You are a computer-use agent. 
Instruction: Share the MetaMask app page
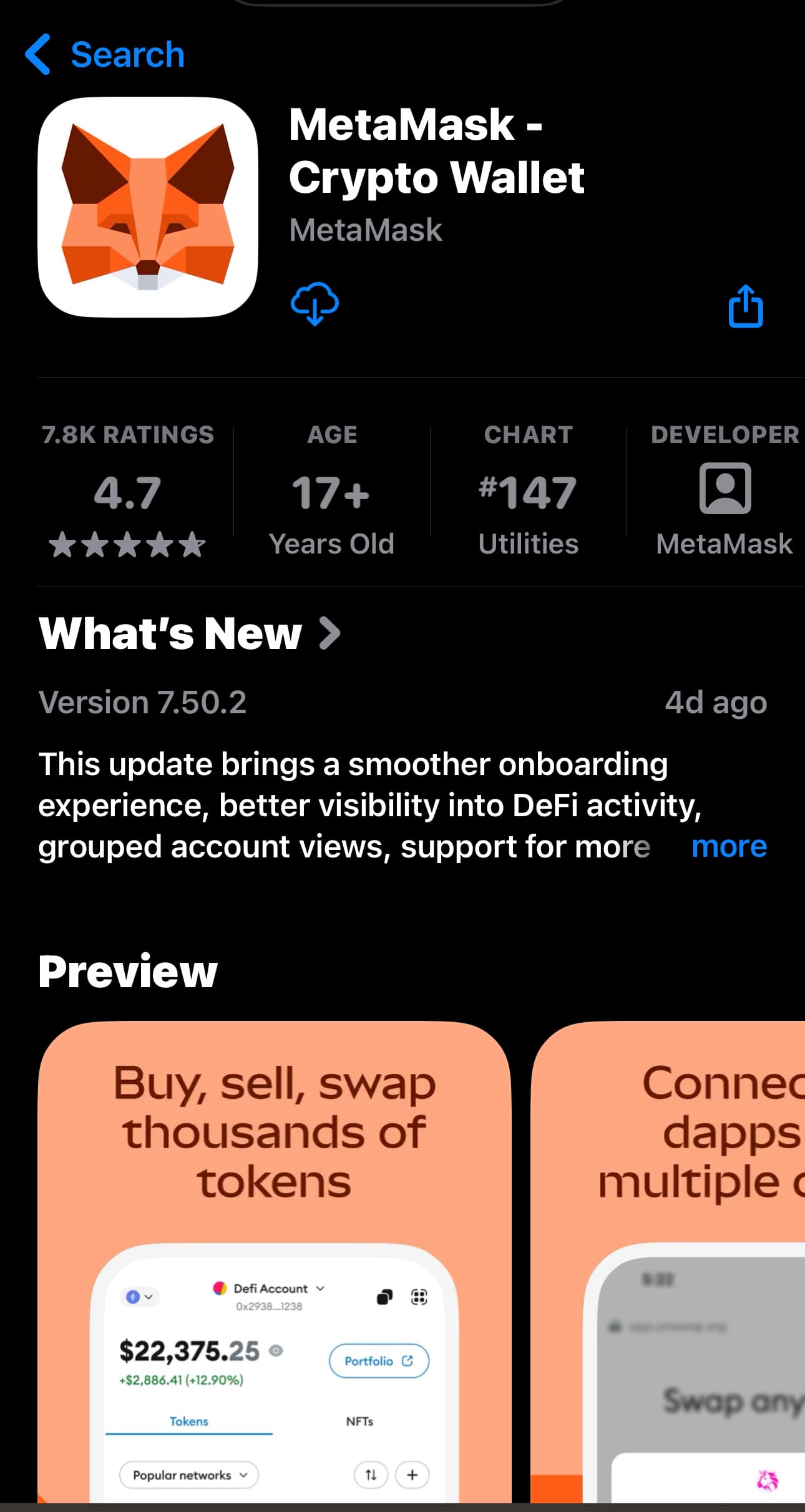pos(746,306)
